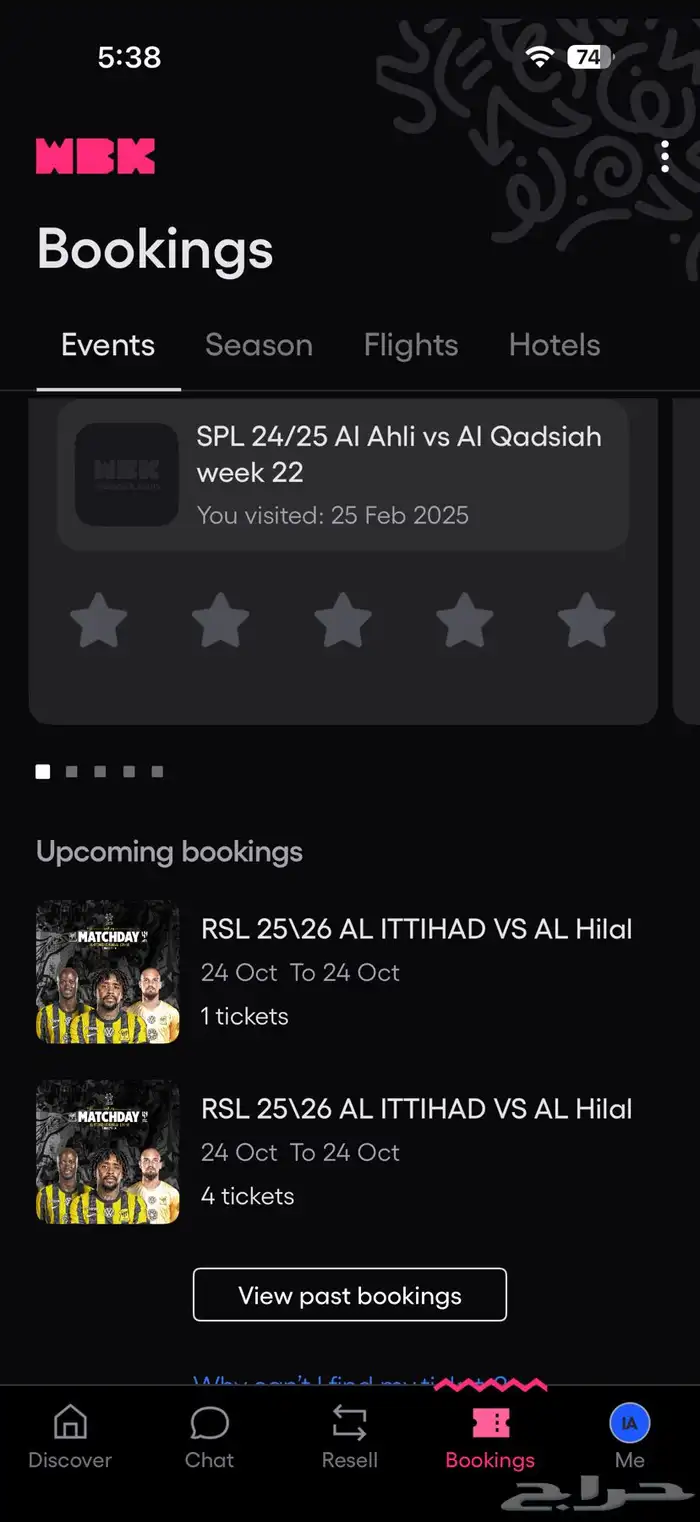Image resolution: width=700 pixels, height=1522 pixels.
Task: Go to the Discover tab
Action: pos(70,1437)
